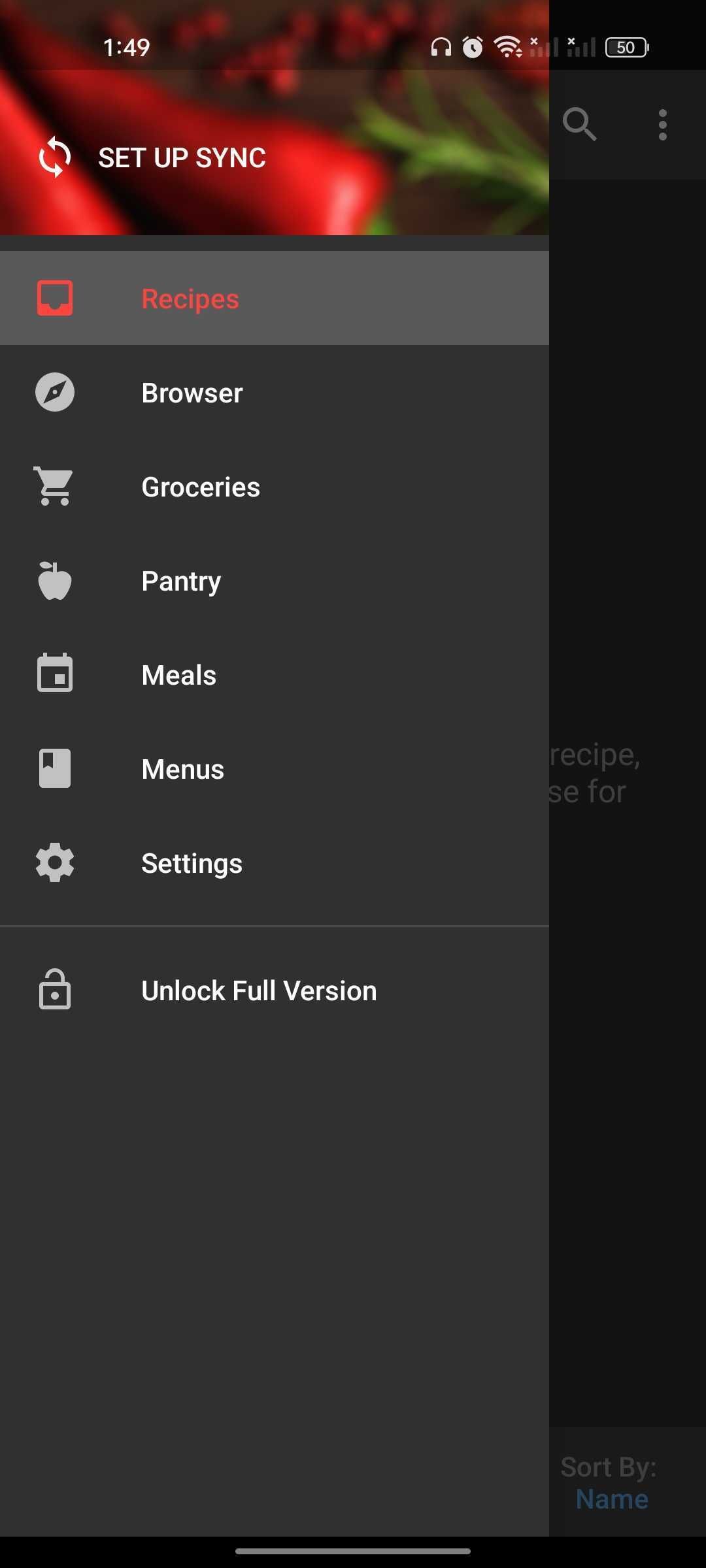Tap the Groceries shopping cart icon
This screenshot has height=1568, width=706.
click(x=55, y=486)
